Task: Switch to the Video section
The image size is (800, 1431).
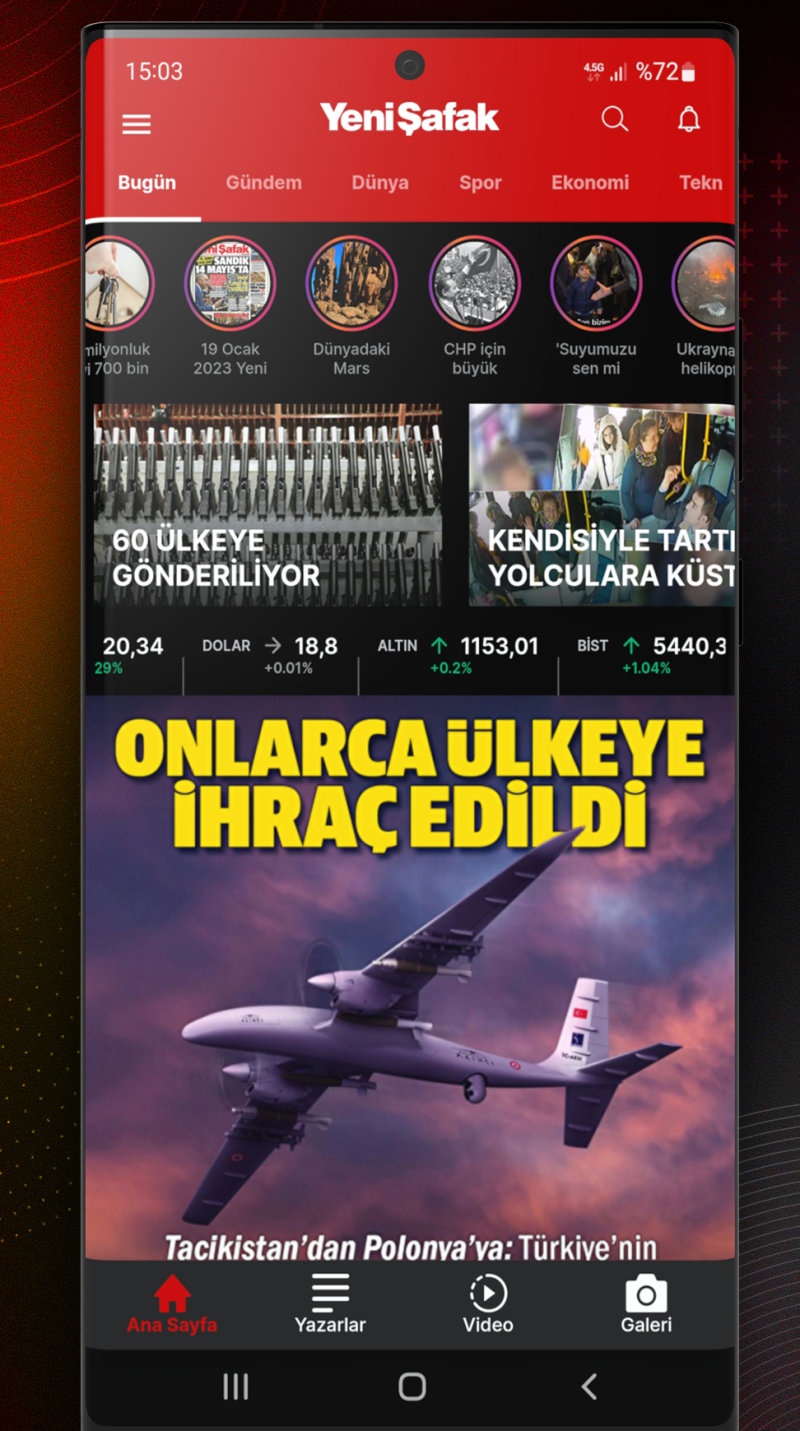Action: pos(488,1304)
